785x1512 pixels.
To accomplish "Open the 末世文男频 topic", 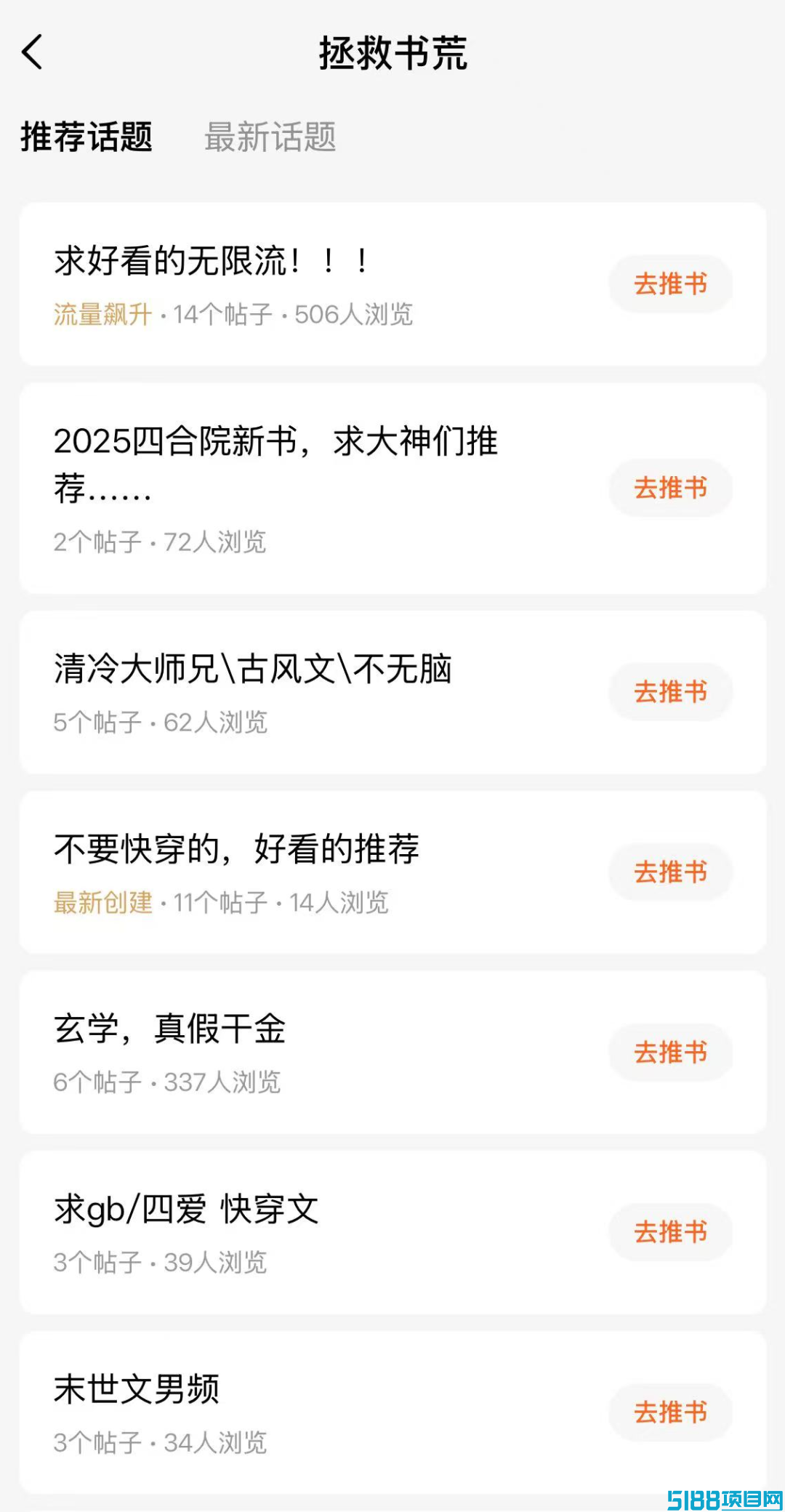I will (392, 1413).
